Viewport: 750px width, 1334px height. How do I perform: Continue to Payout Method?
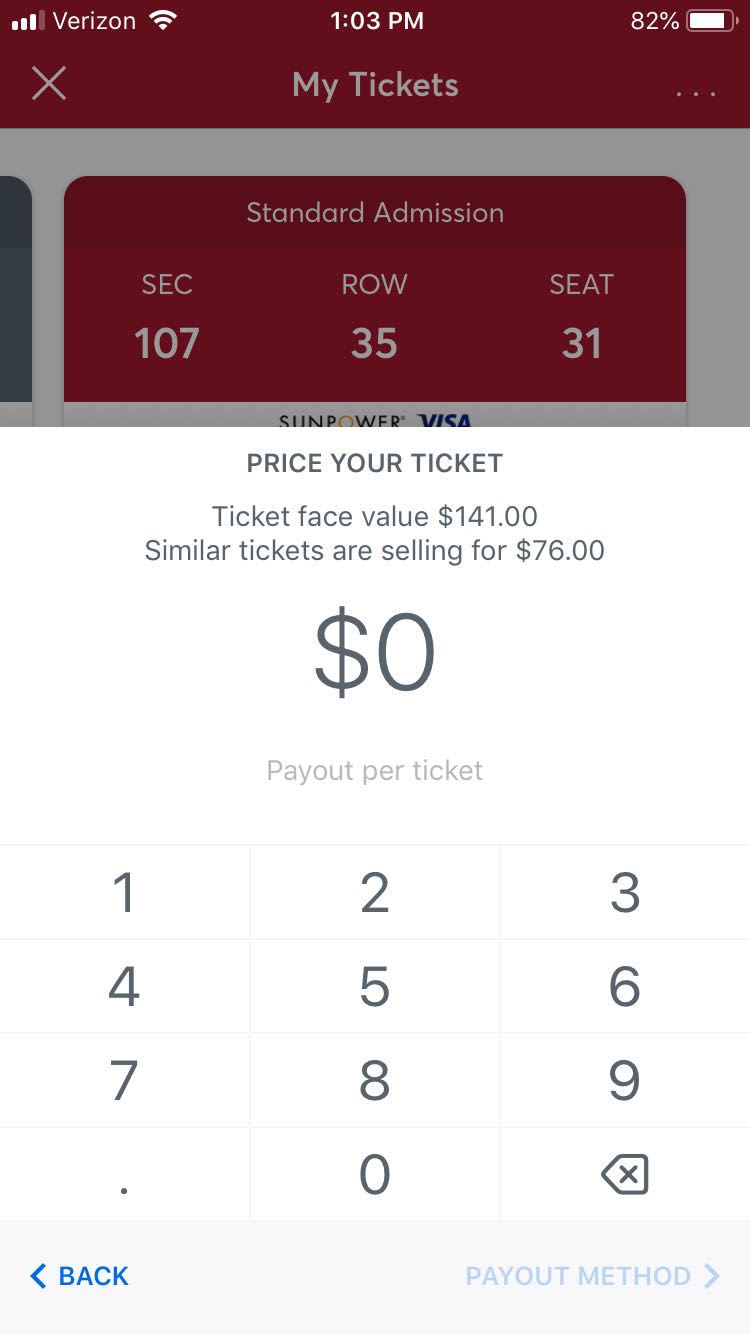(x=592, y=1276)
